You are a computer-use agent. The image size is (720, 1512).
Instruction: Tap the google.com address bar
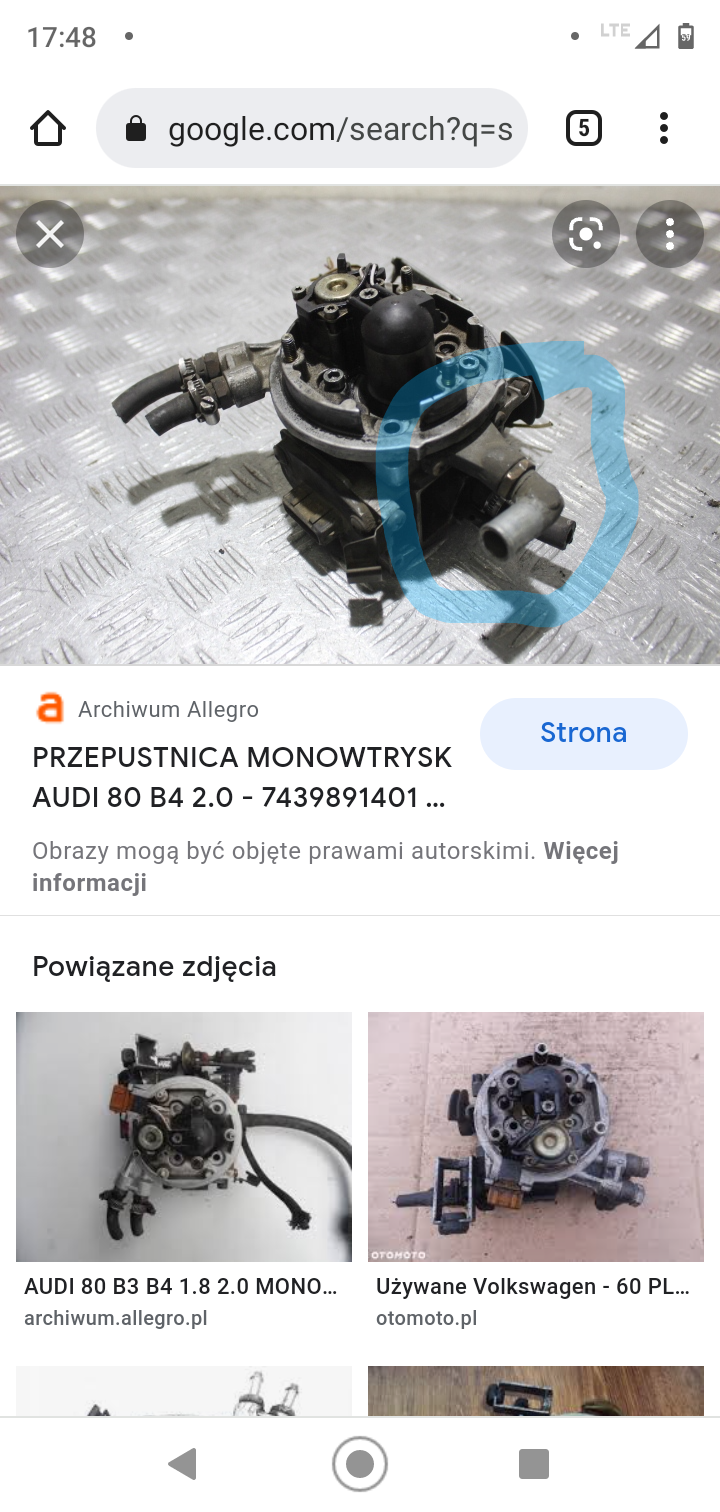click(320, 129)
